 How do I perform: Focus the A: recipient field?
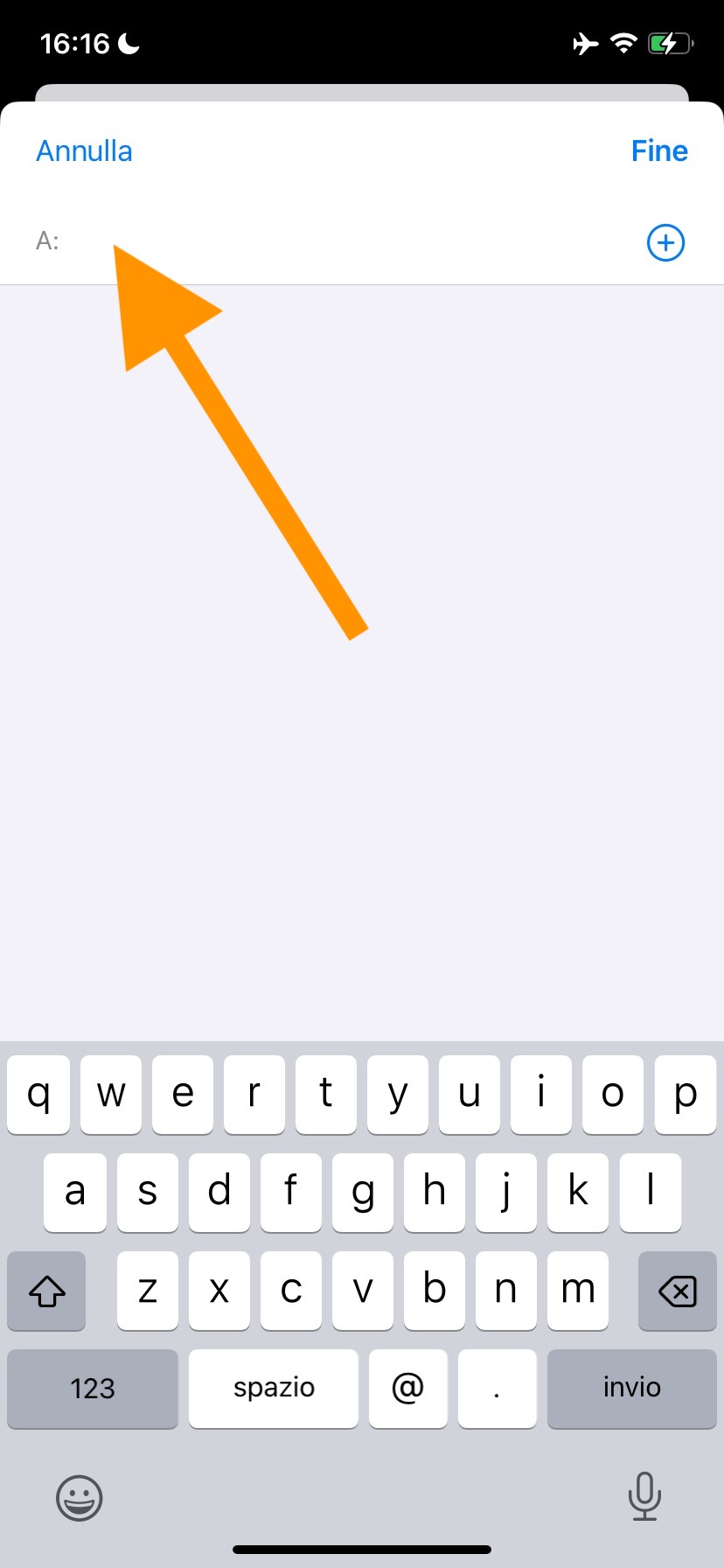click(x=350, y=241)
